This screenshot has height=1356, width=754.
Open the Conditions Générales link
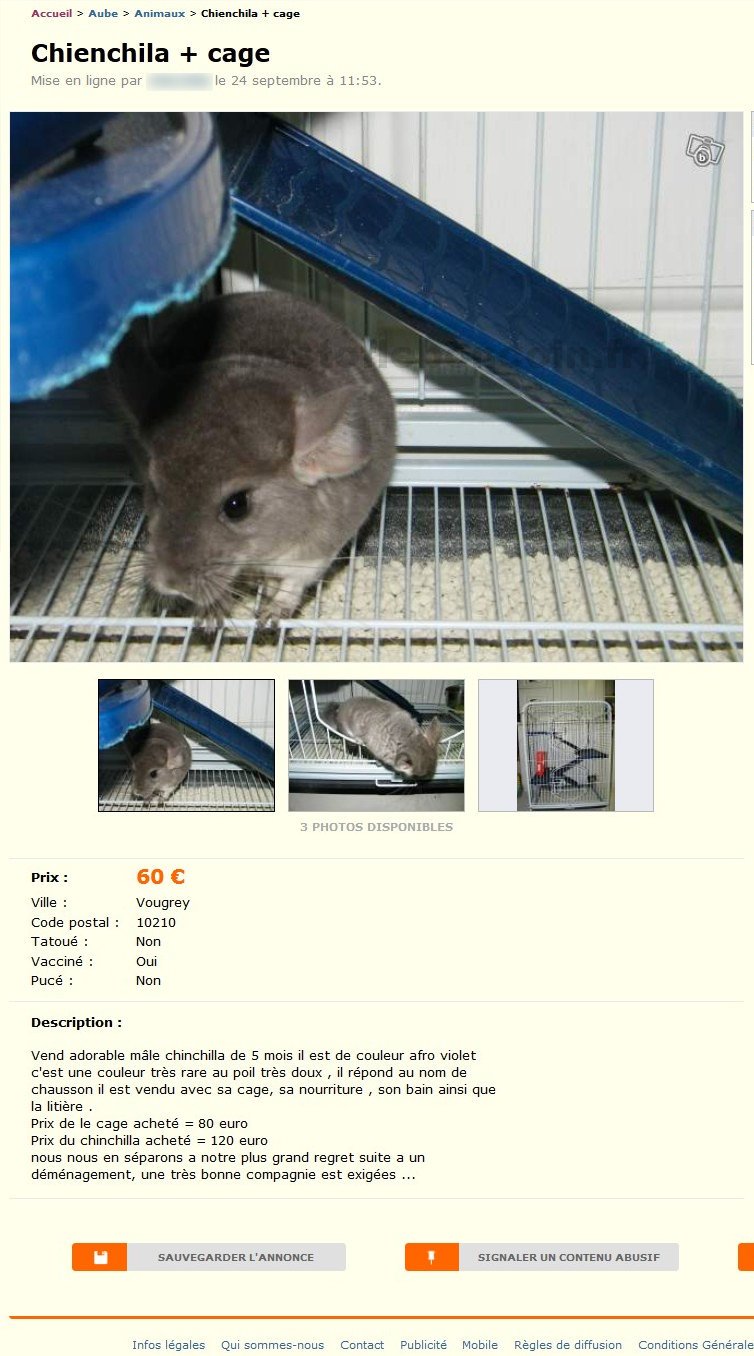coord(695,1345)
